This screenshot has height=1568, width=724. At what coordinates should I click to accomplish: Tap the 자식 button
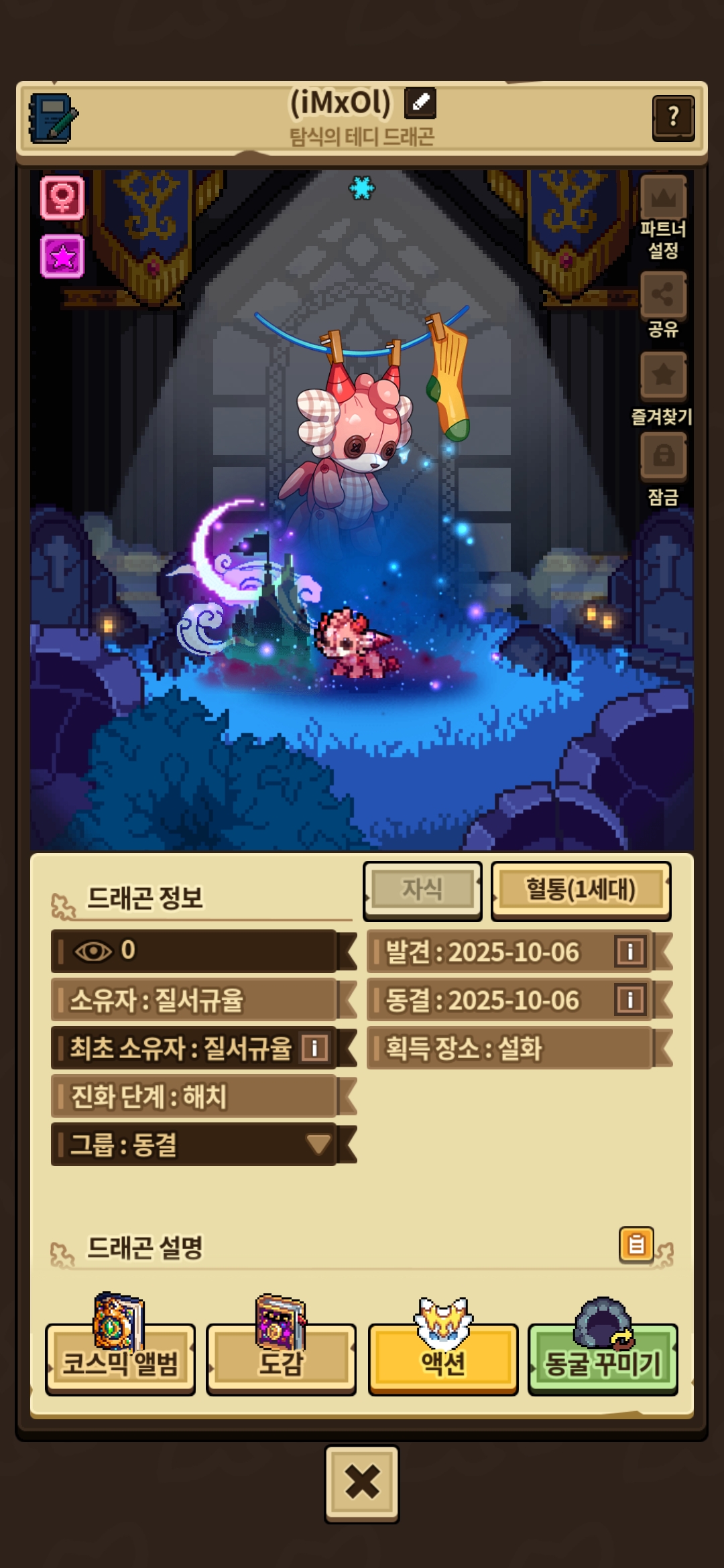point(422,889)
